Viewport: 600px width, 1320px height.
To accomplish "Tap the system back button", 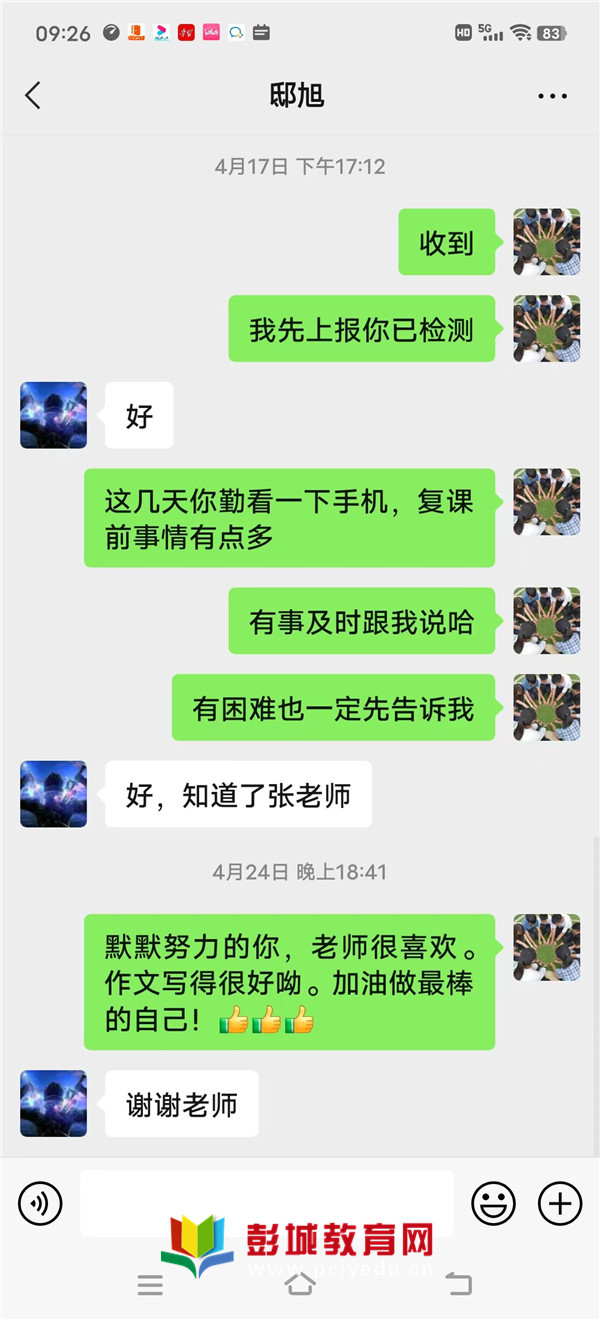I will (x=457, y=1284).
